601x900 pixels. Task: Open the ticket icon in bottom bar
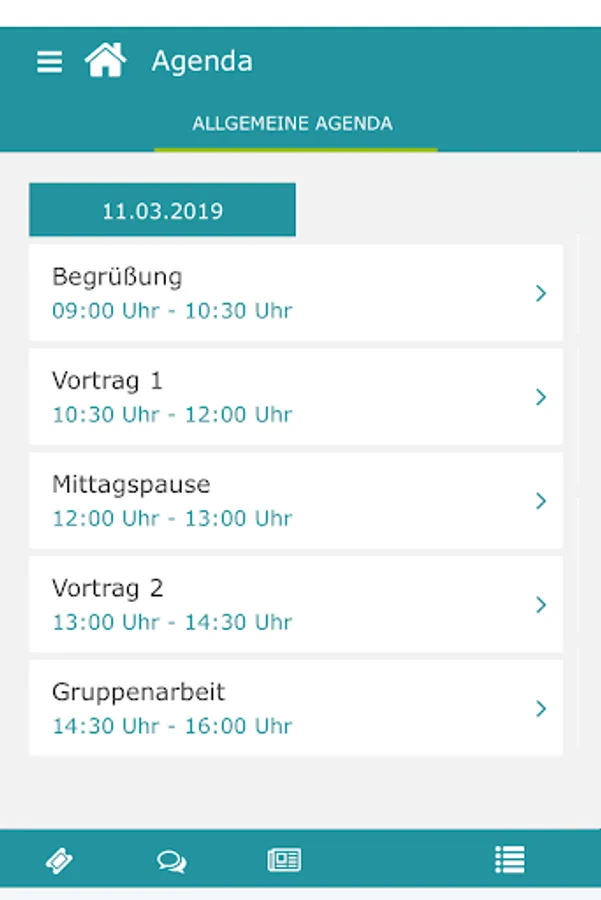click(x=60, y=860)
